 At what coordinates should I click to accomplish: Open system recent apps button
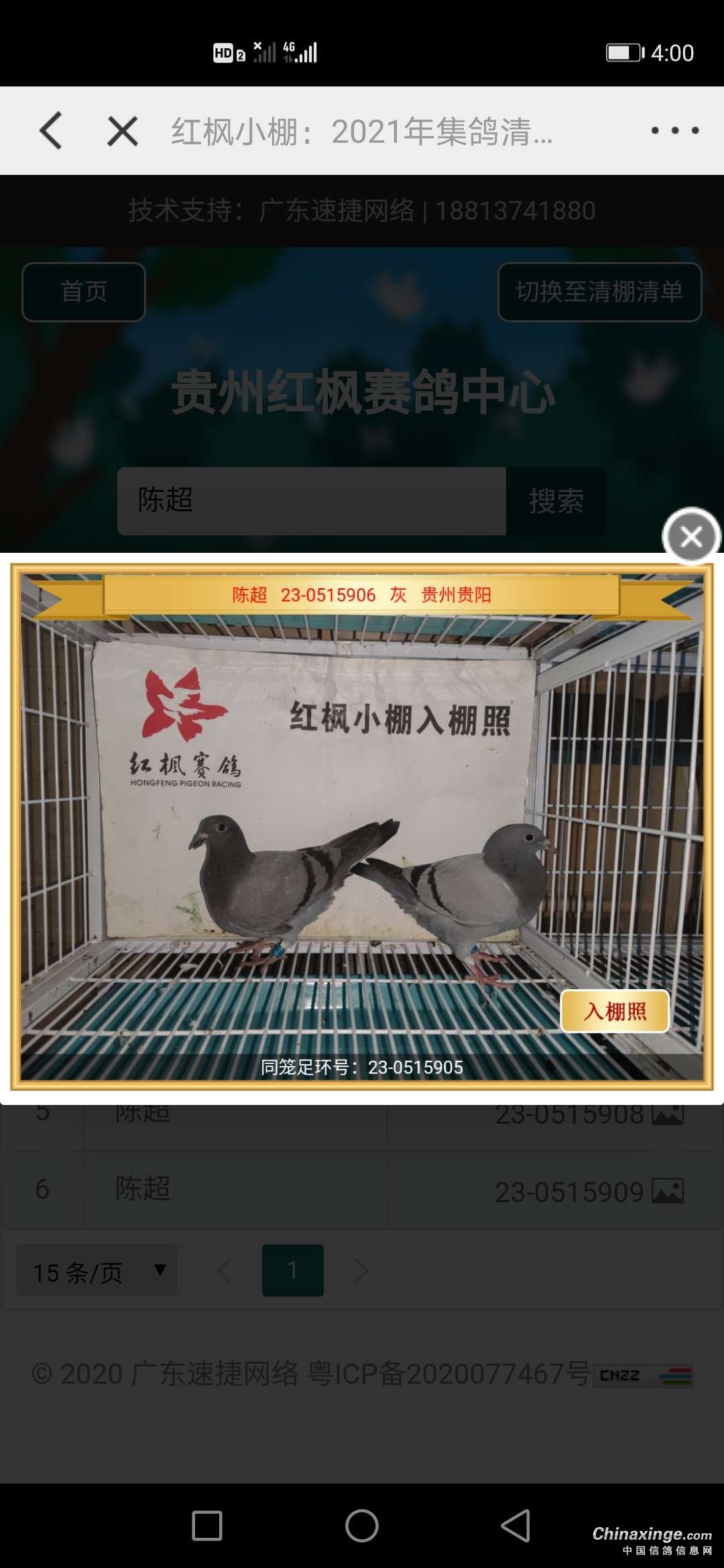pyautogui.click(x=207, y=1526)
